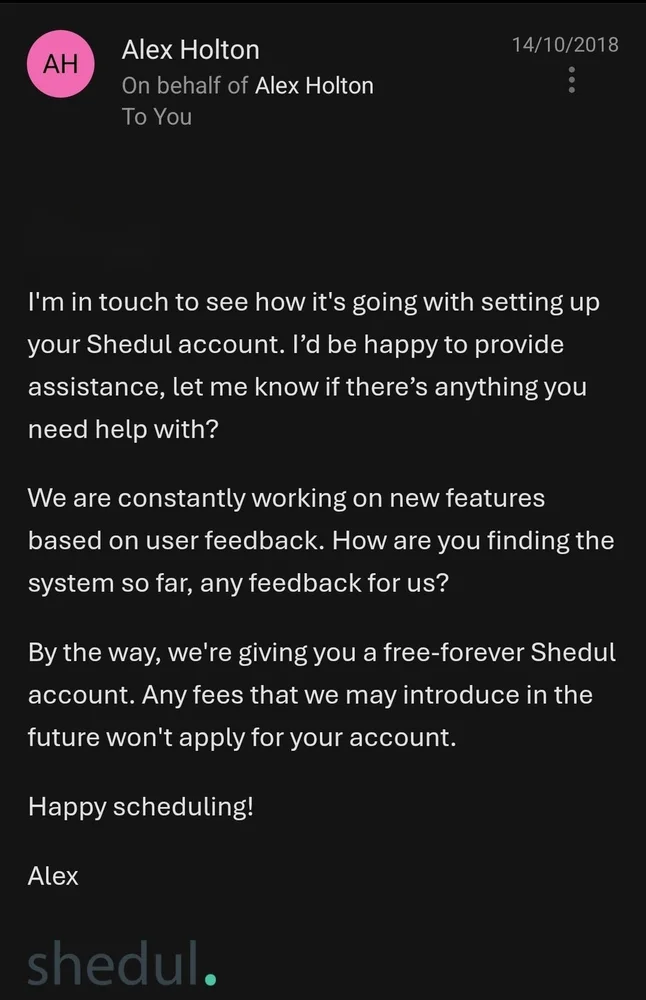Screen dimensions: 646x1000
Task: Open the email's three-dot overflow menu
Action: (571, 80)
